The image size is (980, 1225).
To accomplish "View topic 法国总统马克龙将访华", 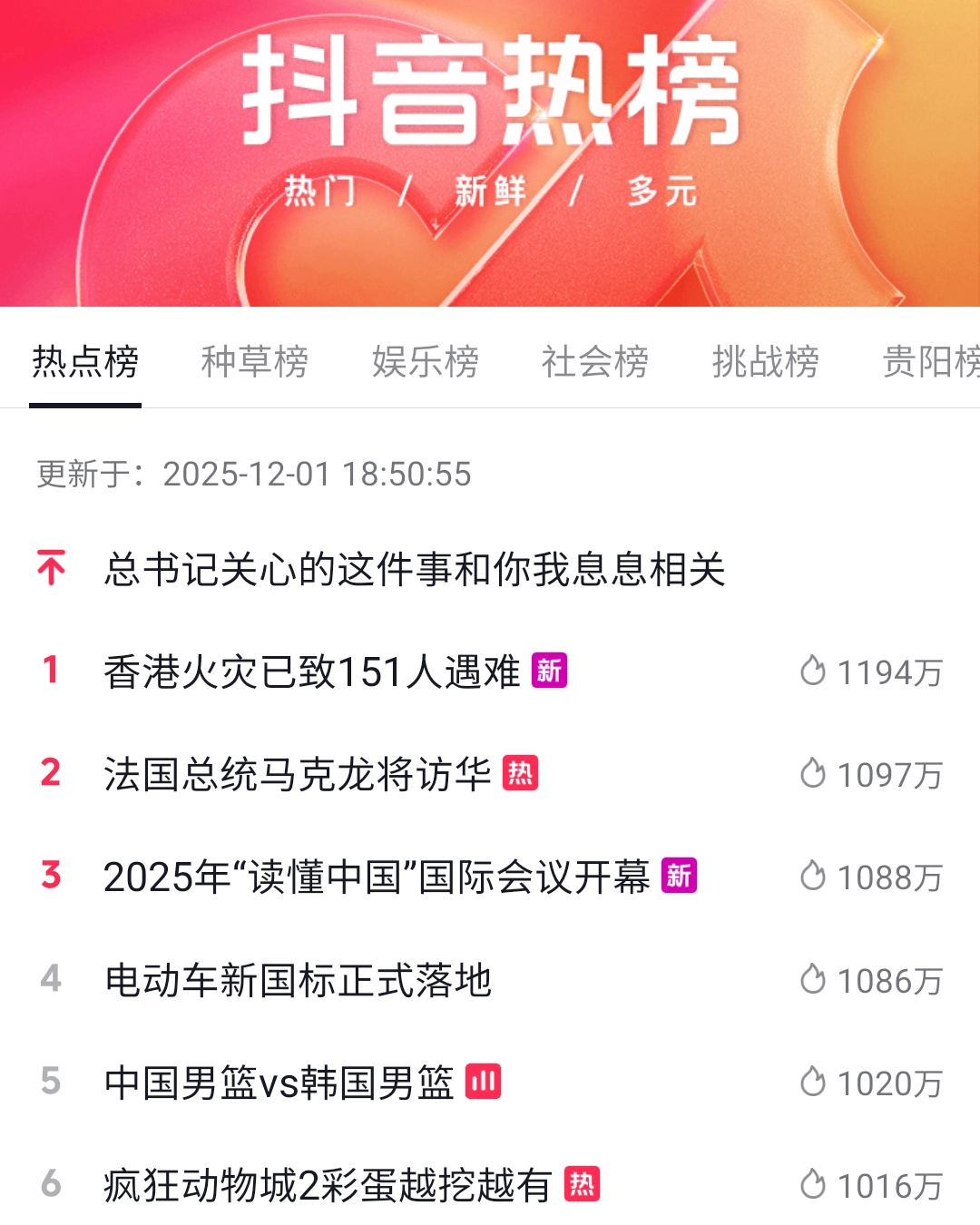I will pos(297,775).
